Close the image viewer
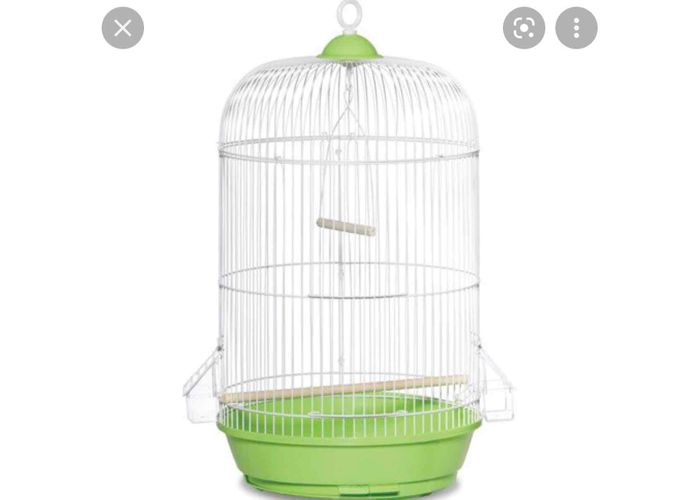The width and height of the screenshot is (700, 500). (122, 28)
